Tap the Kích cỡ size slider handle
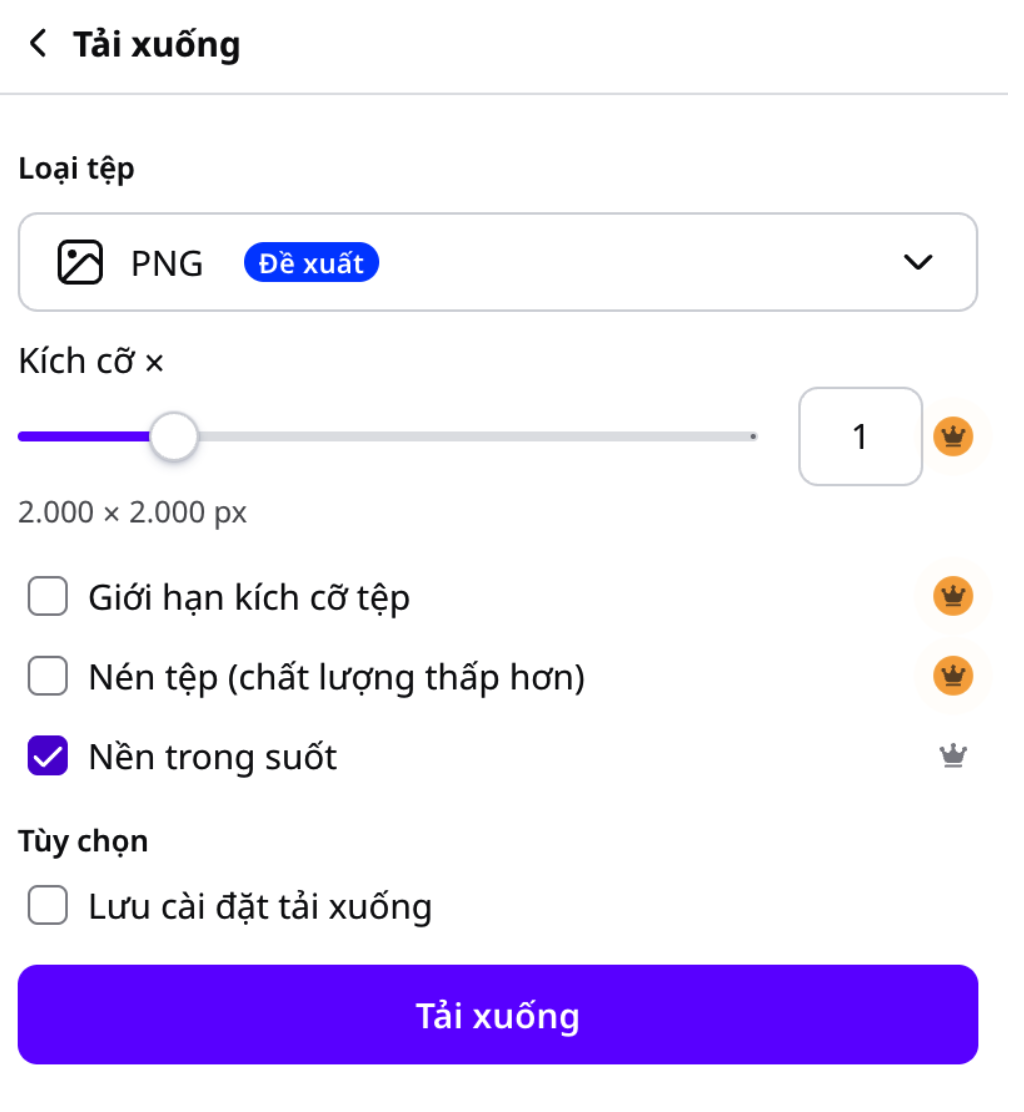Screen dimensions: 1024x1112 click(175, 437)
